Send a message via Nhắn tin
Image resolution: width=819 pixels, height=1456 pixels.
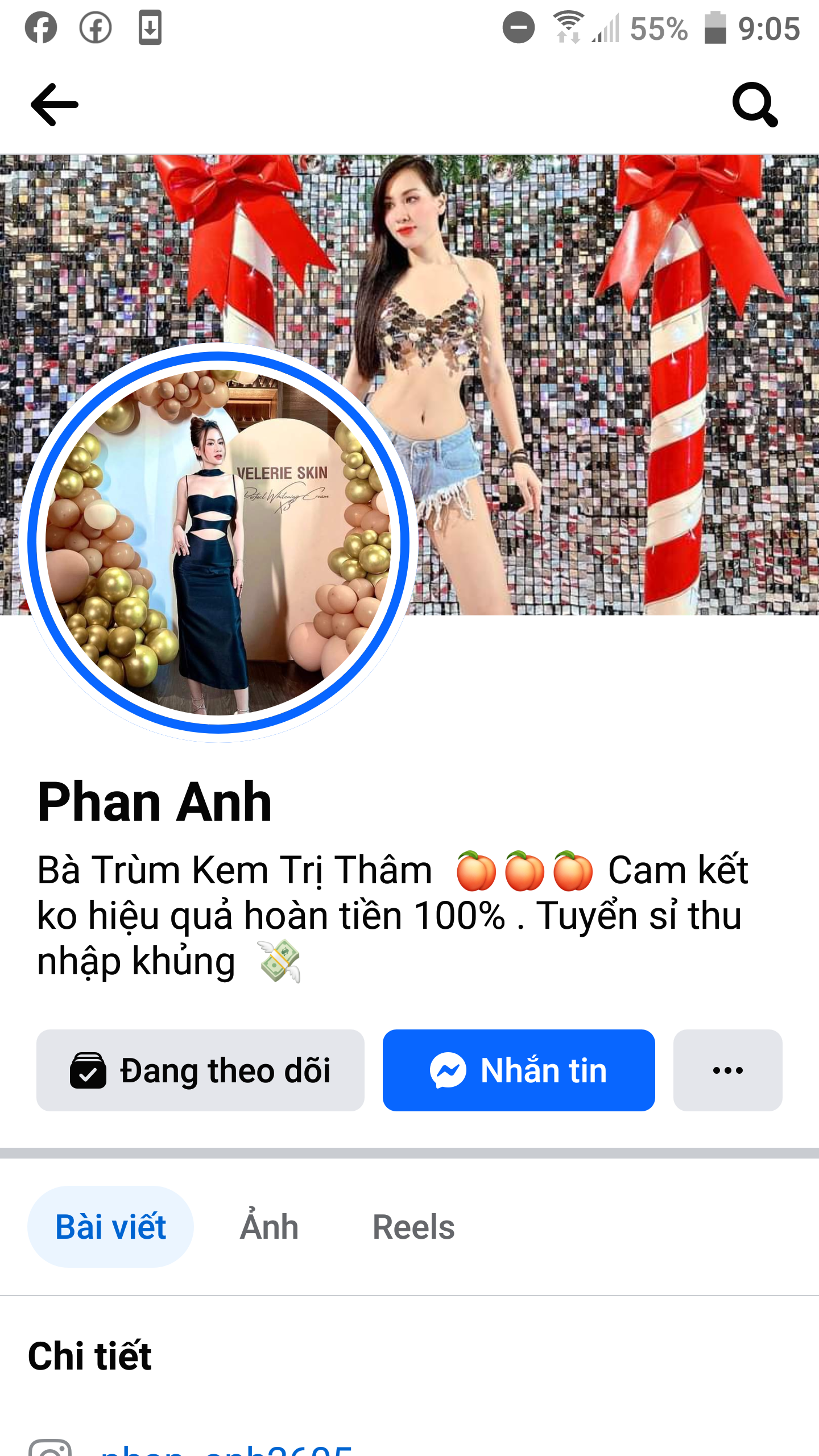coord(518,1070)
